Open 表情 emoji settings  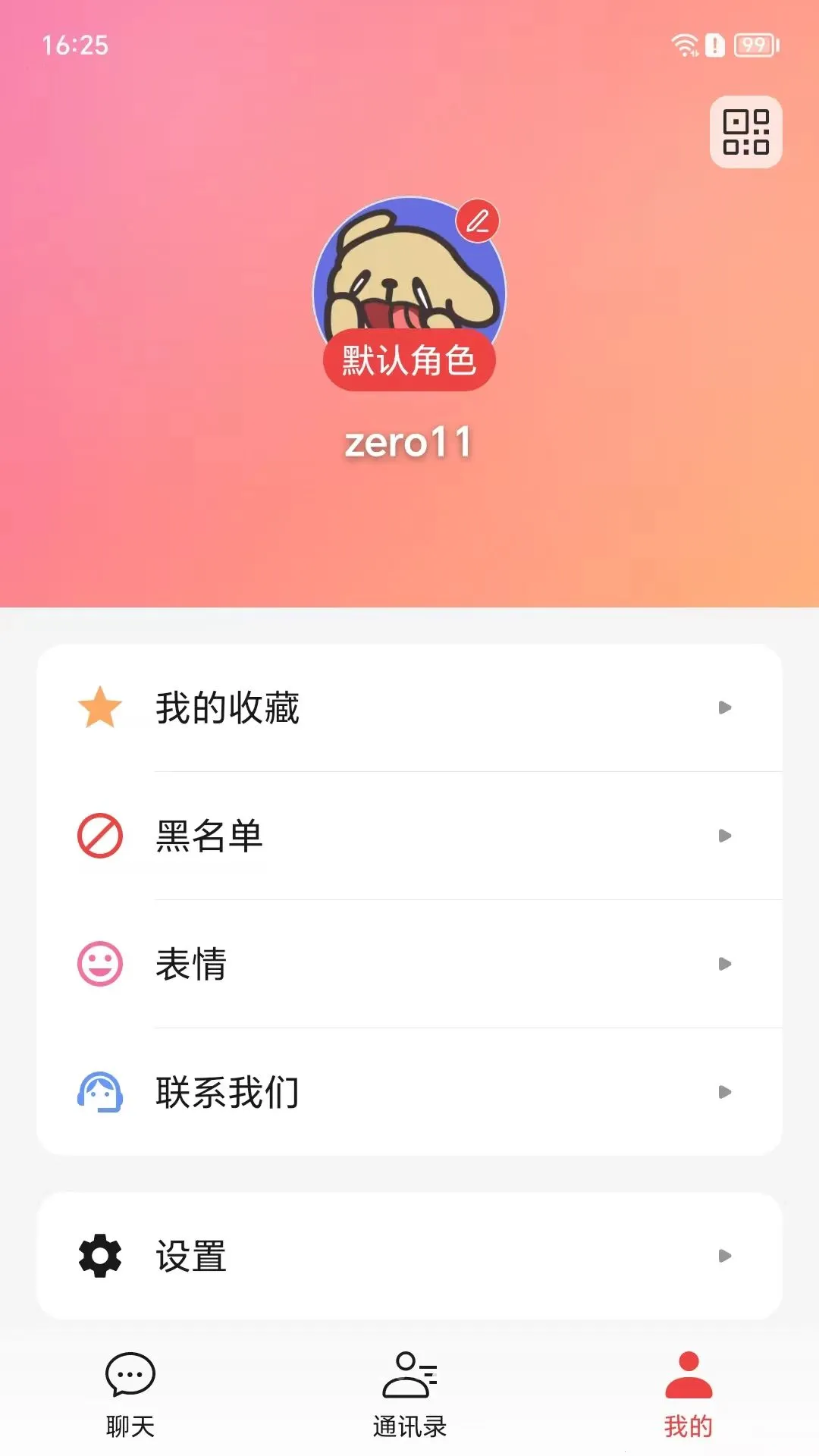point(409,964)
